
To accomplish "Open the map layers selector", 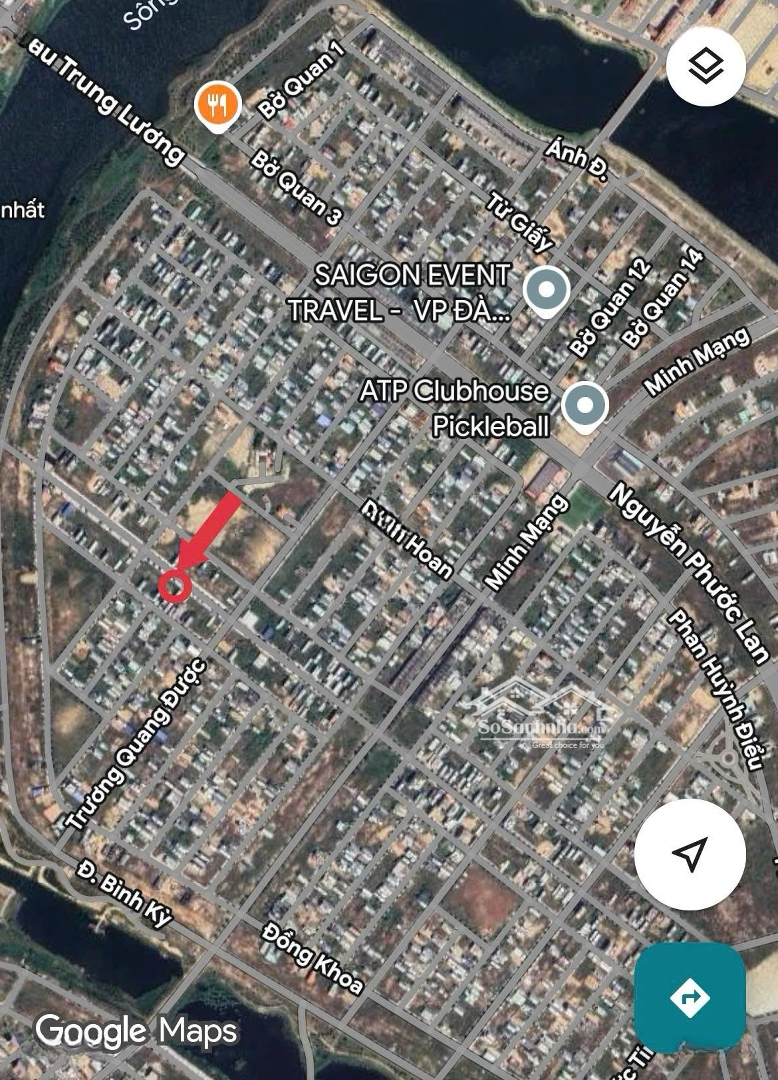I will point(706,68).
